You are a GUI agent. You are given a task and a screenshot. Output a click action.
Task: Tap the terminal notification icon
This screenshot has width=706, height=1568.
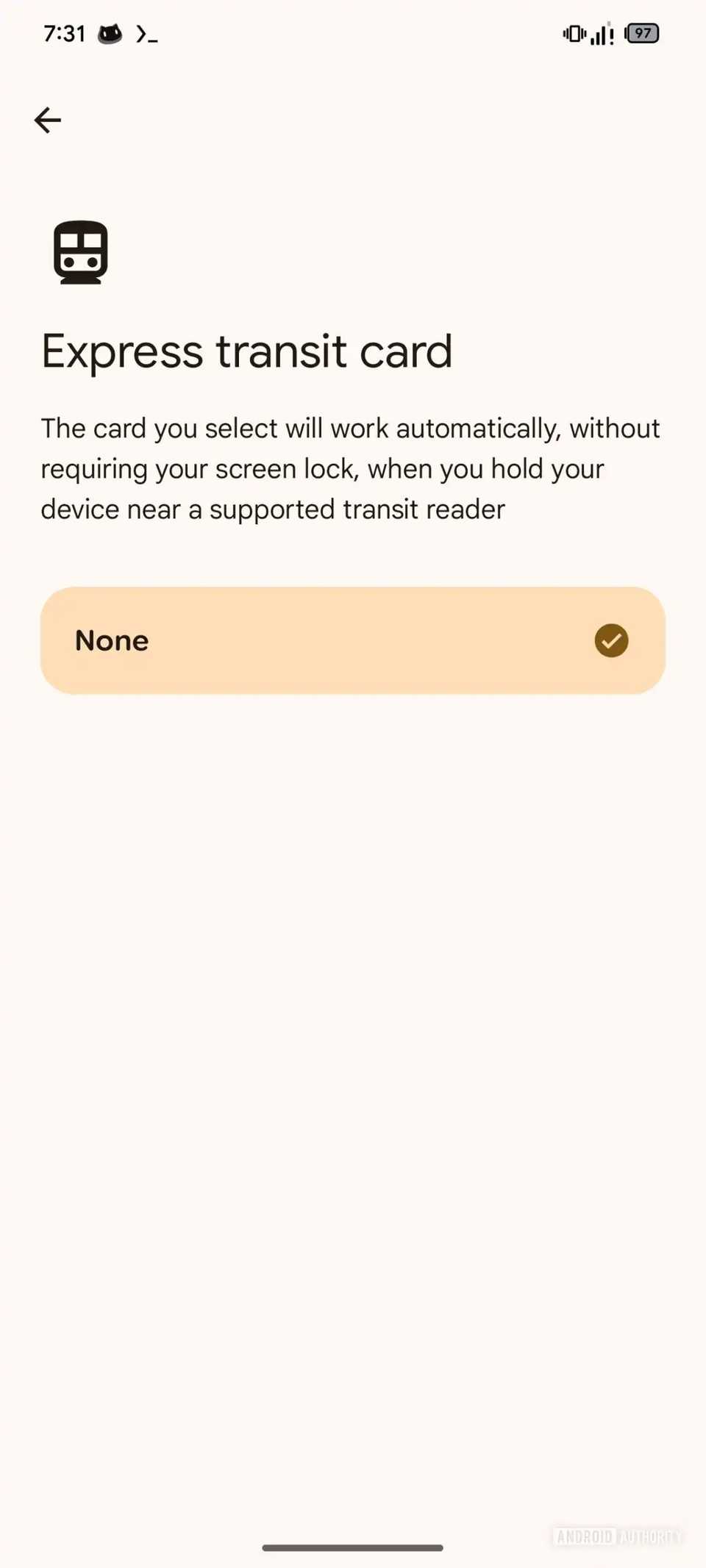pos(146,34)
